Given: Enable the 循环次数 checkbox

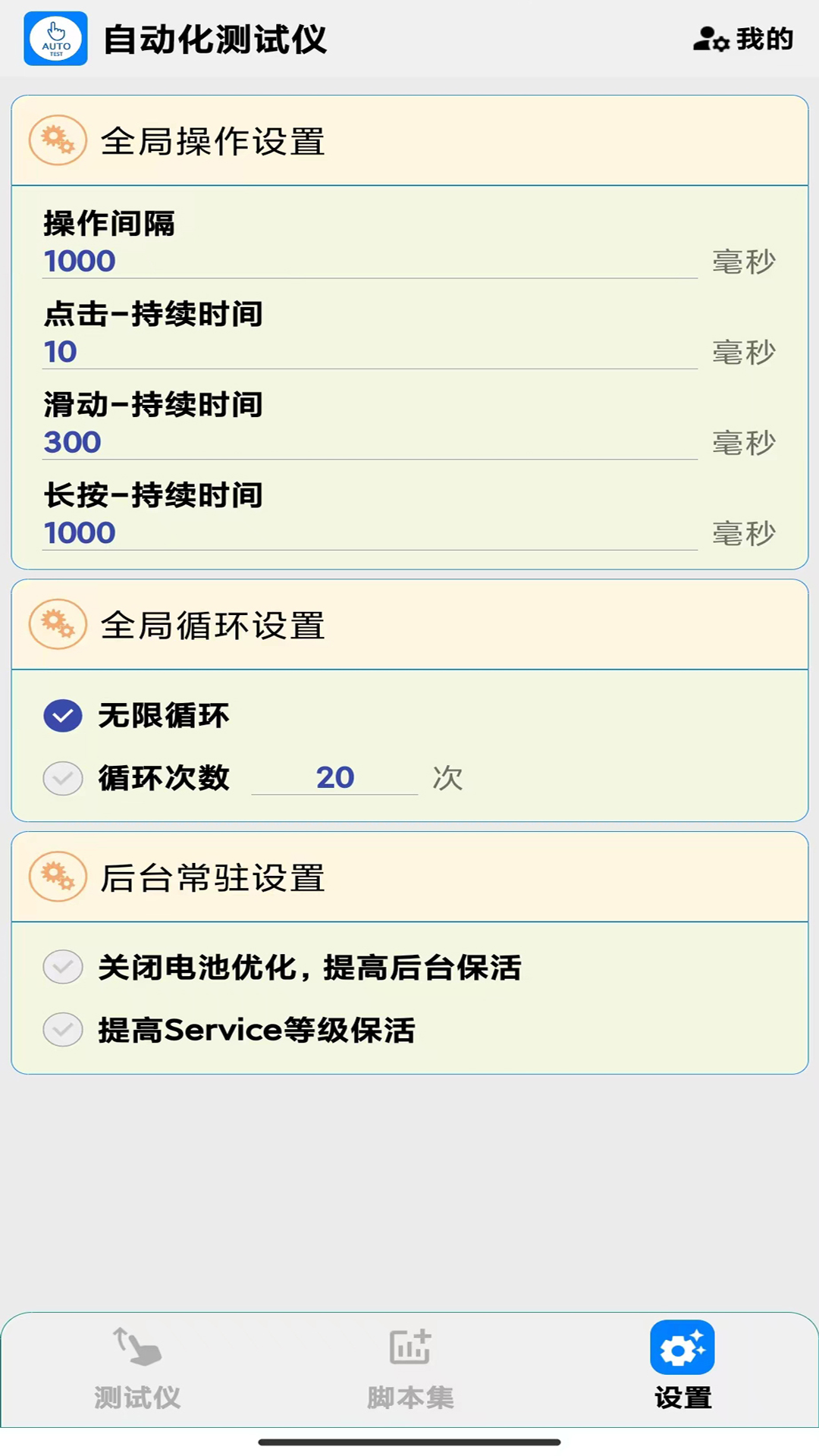Looking at the screenshot, I should pos(63,777).
